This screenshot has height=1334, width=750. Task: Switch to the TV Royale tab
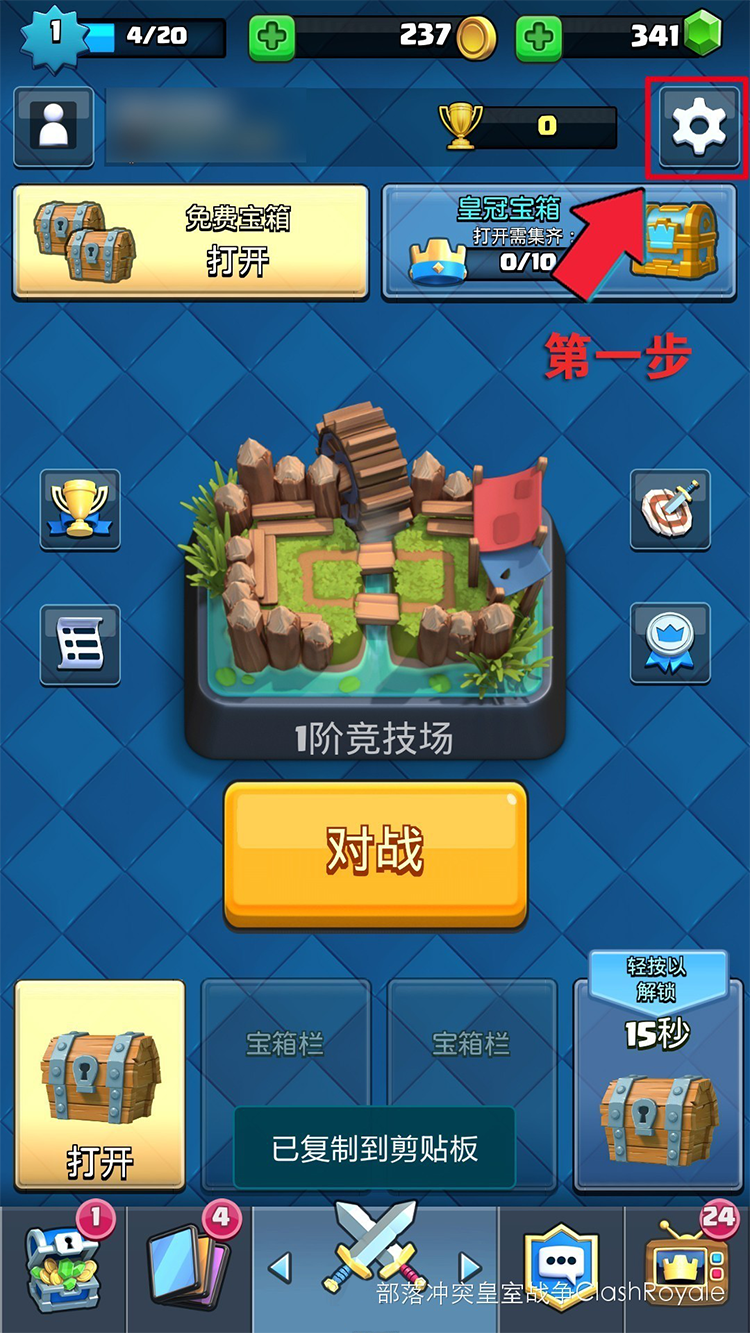point(685,1268)
